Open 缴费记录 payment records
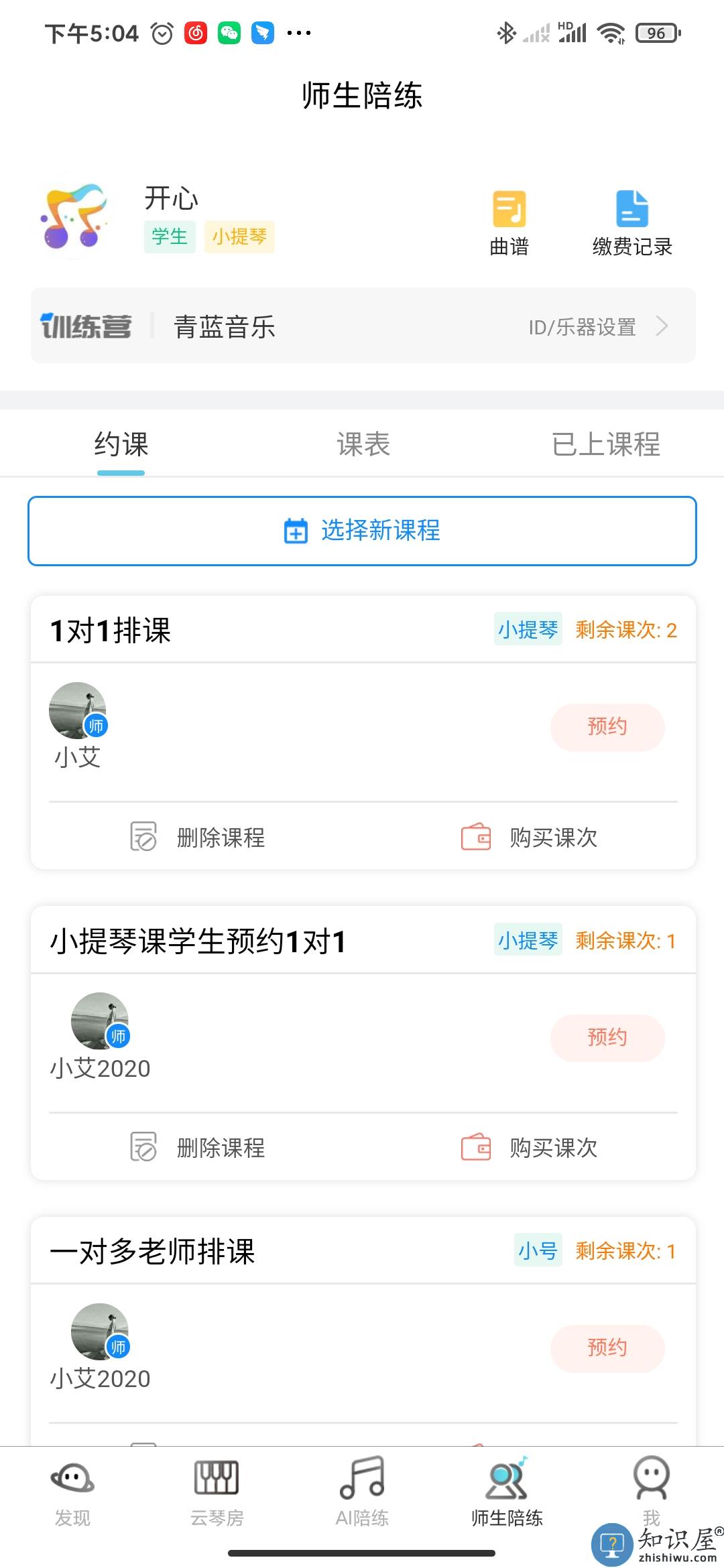 pos(631,224)
